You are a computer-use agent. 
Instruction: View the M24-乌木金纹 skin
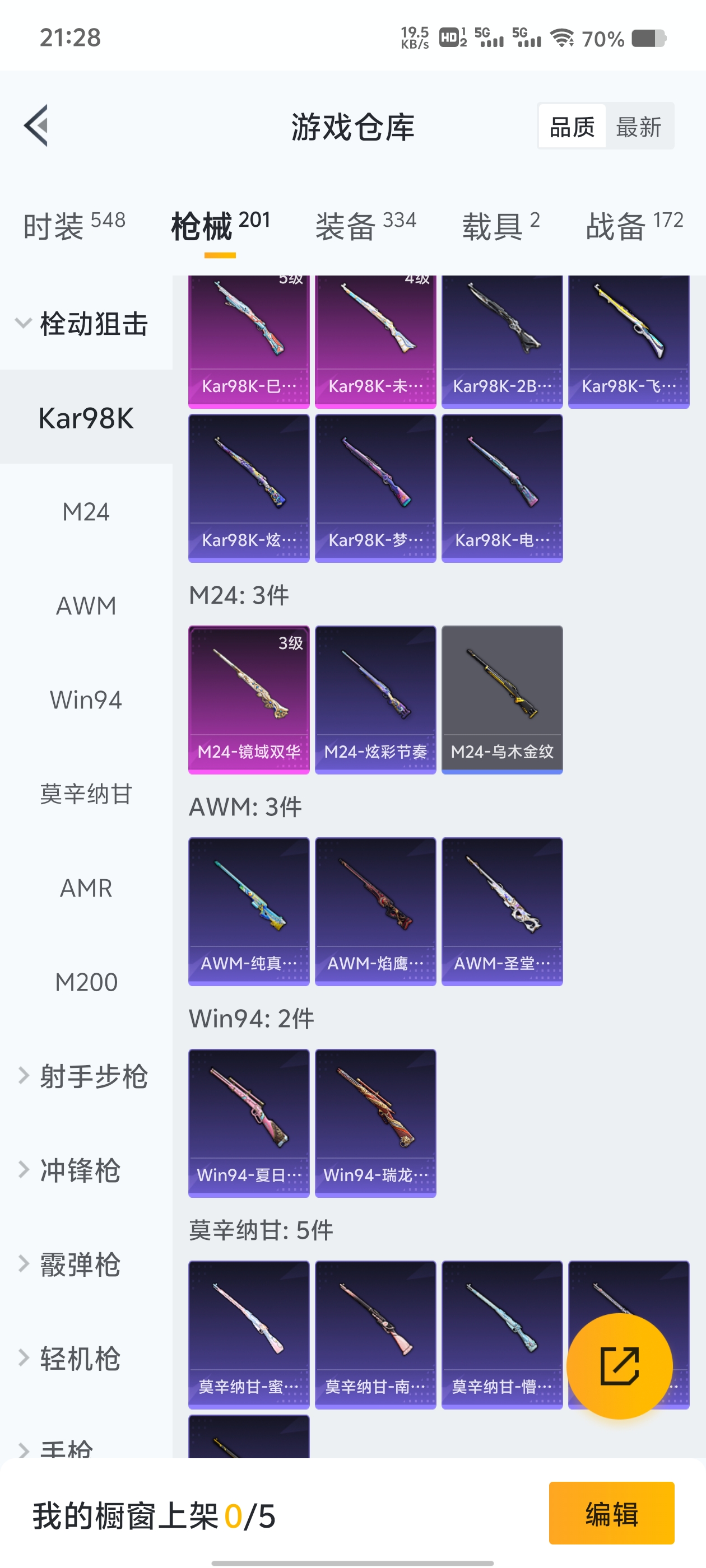click(502, 699)
